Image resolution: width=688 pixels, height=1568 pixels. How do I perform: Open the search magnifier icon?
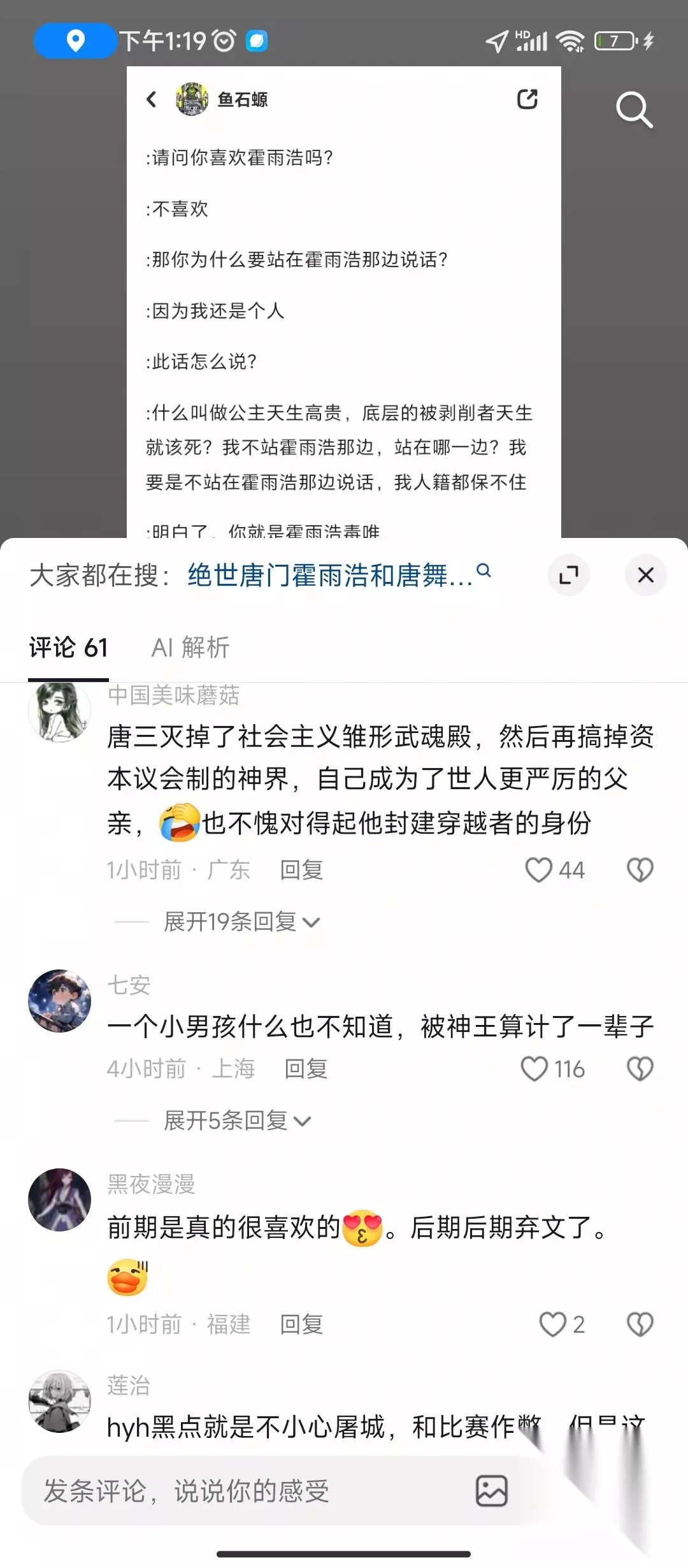click(x=634, y=110)
